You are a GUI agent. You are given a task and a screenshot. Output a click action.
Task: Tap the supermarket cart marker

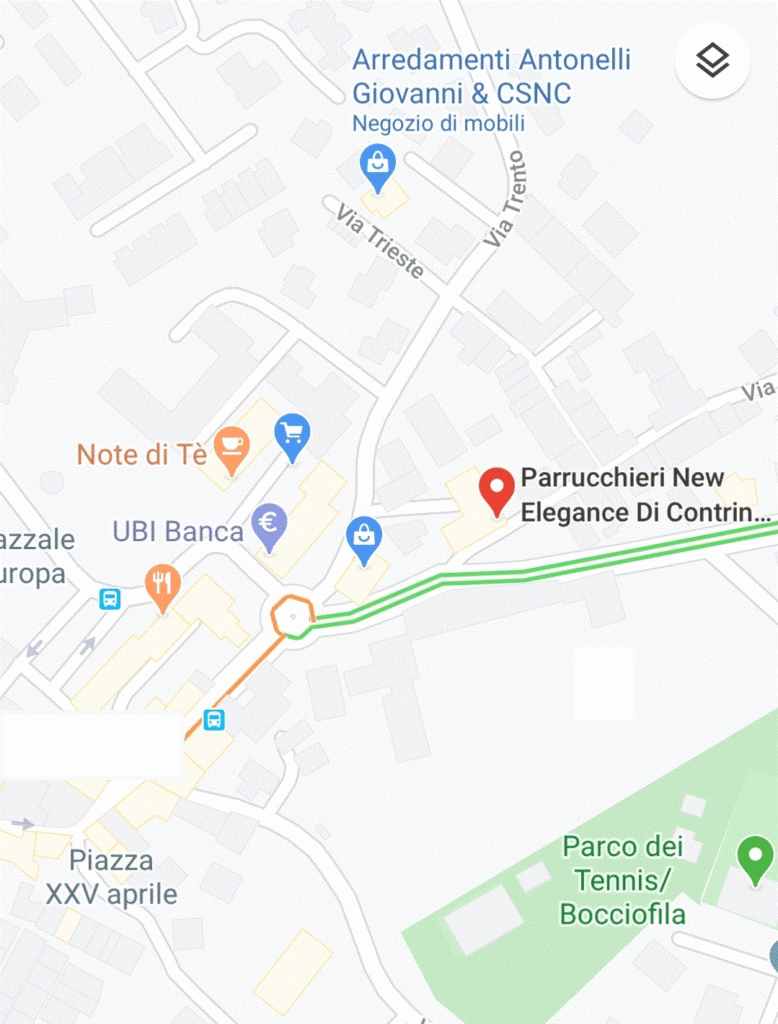coord(292,436)
